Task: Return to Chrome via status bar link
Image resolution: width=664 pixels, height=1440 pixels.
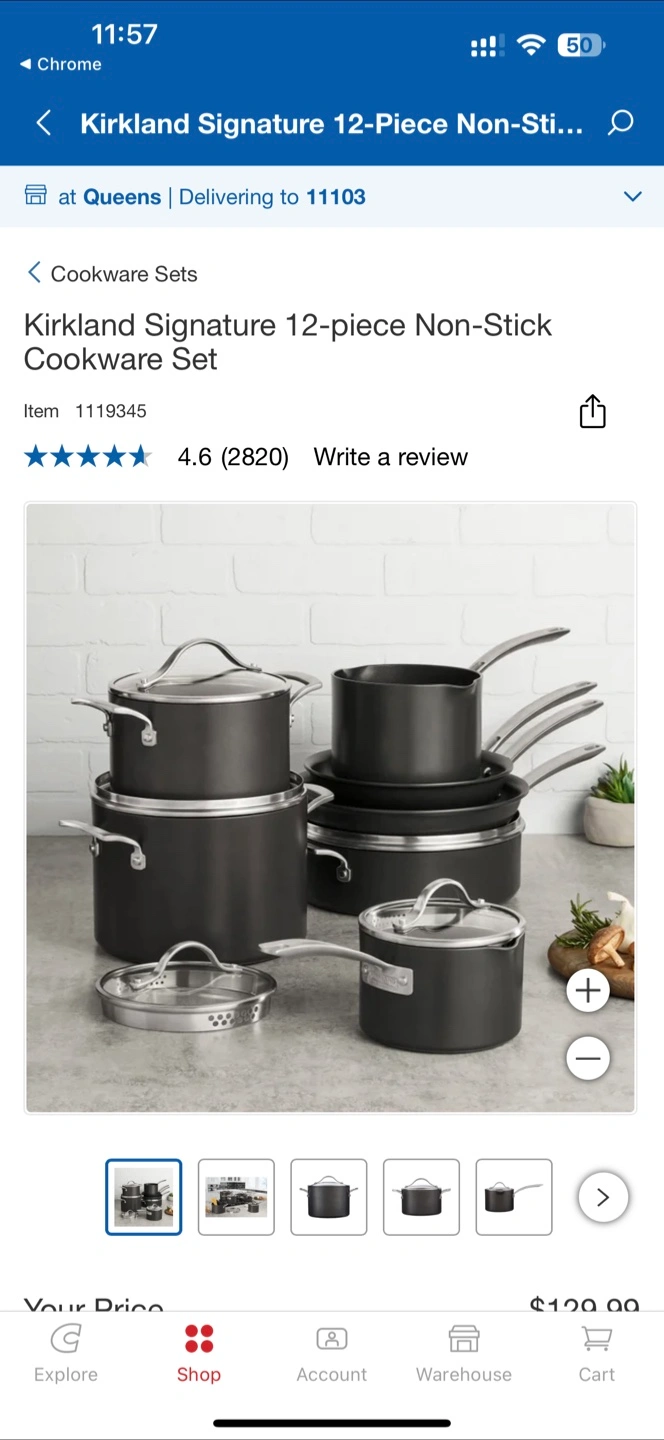Action: (x=60, y=64)
